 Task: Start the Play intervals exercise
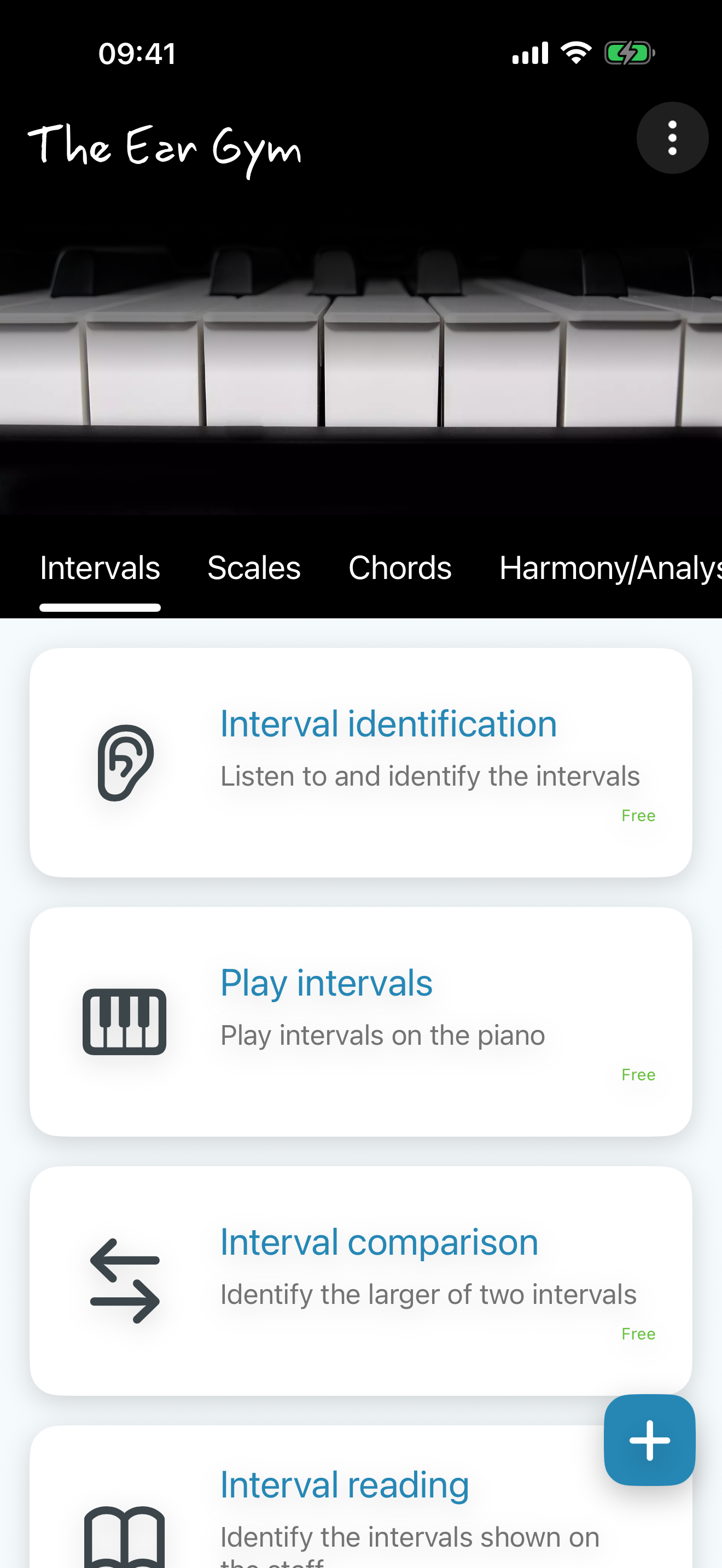pos(361,1021)
